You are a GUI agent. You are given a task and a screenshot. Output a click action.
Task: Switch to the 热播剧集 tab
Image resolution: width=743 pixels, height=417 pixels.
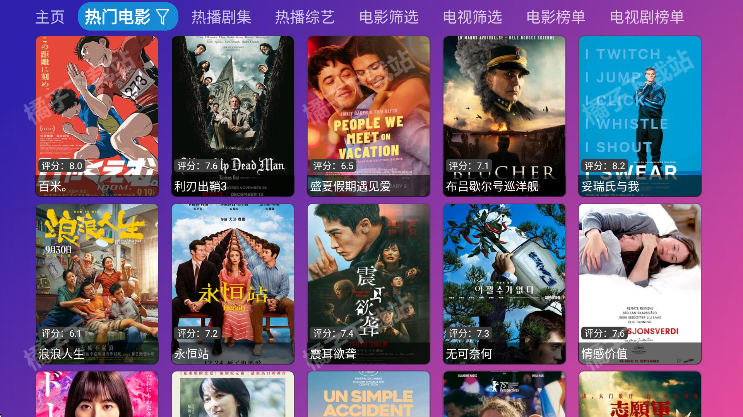pyautogui.click(x=221, y=17)
